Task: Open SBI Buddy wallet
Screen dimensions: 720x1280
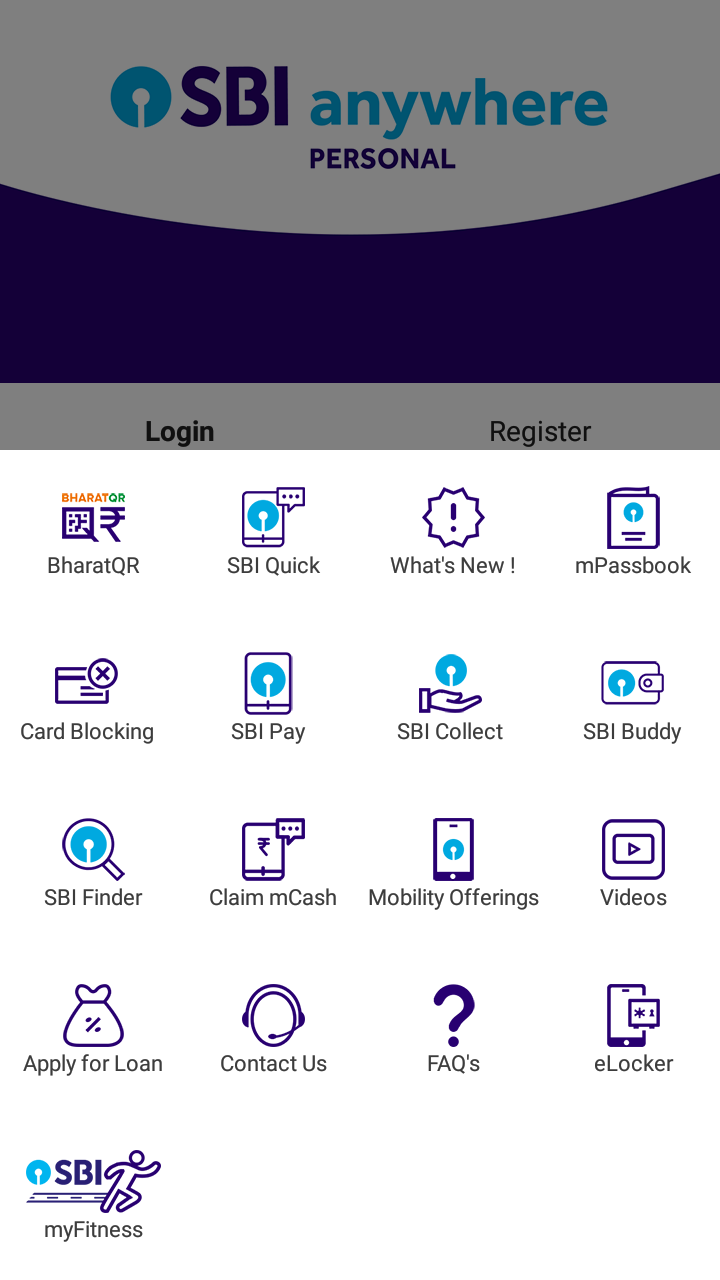Action: [x=632, y=699]
